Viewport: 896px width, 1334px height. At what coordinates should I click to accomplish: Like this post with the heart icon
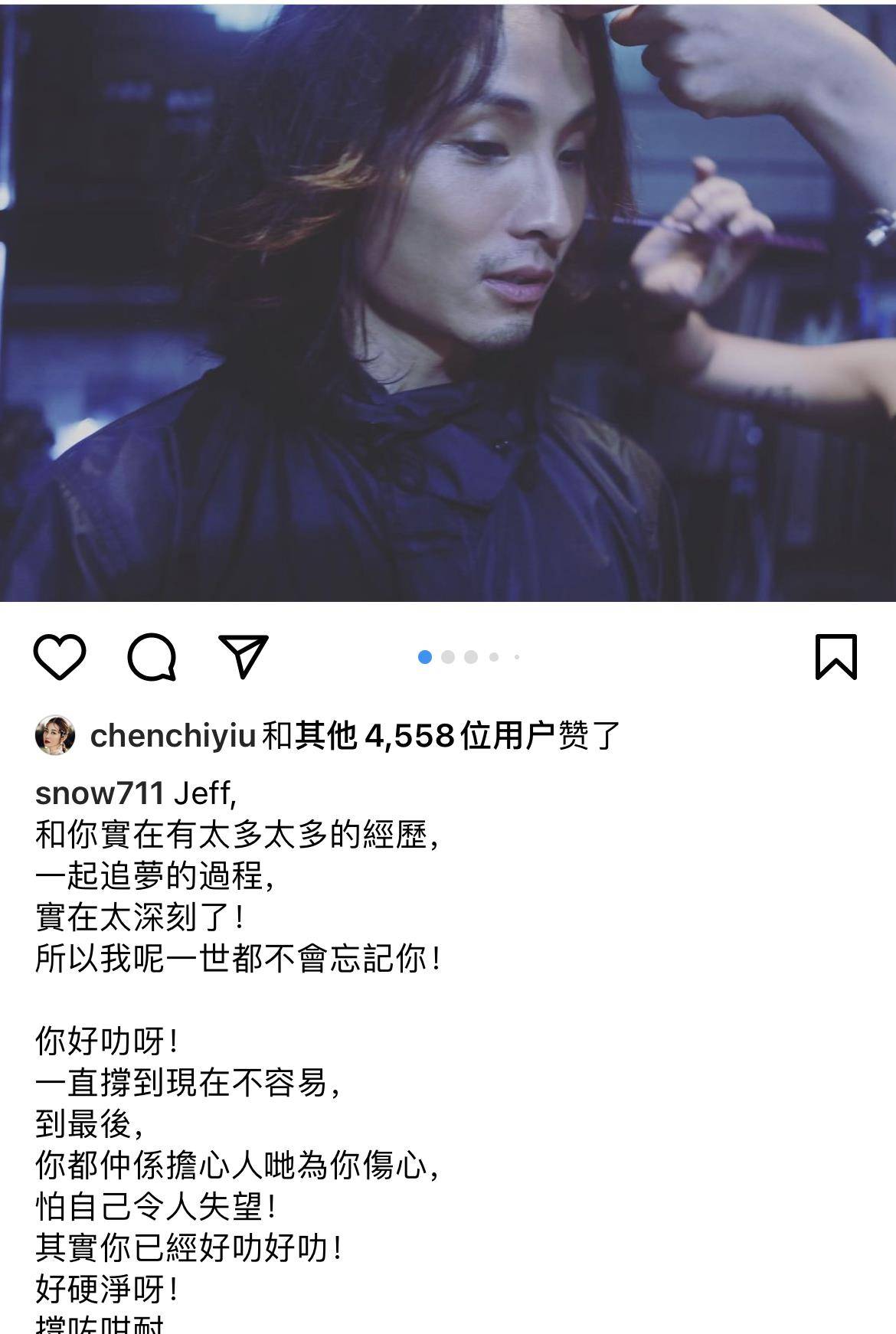(x=60, y=657)
